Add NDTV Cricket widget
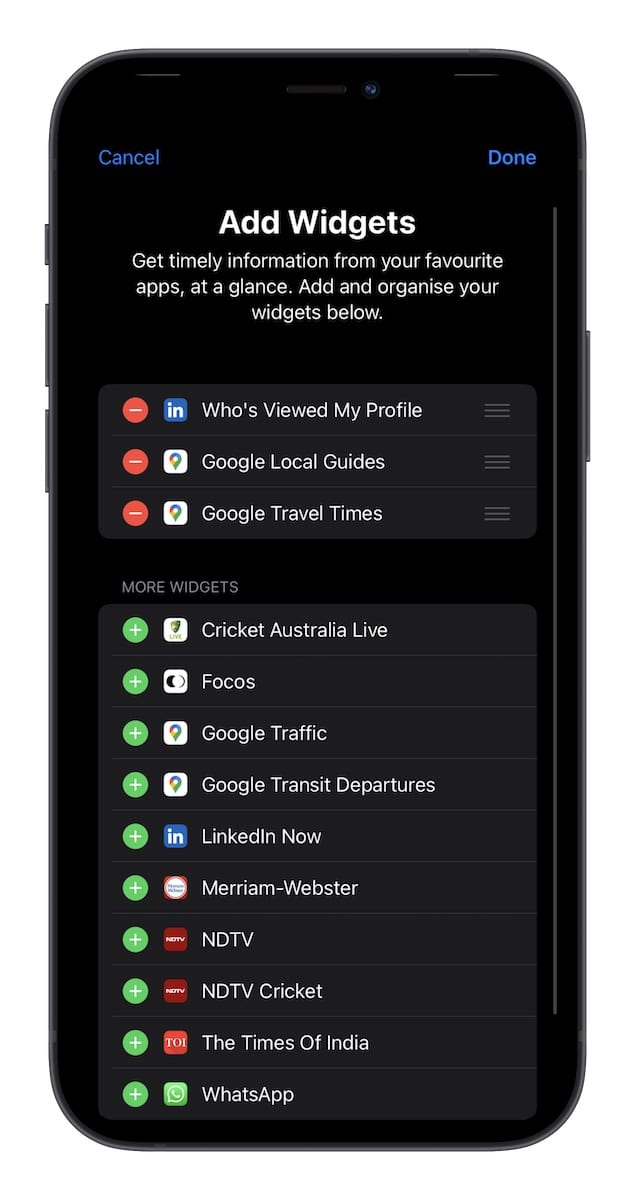The width and height of the screenshot is (635, 1200). point(135,991)
